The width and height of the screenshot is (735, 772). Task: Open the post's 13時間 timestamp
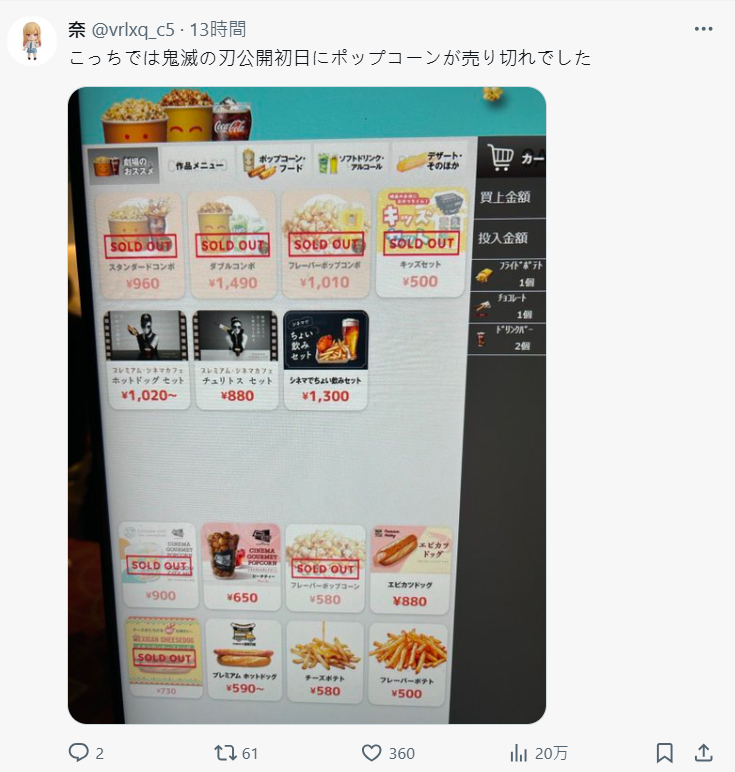click(x=217, y=29)
